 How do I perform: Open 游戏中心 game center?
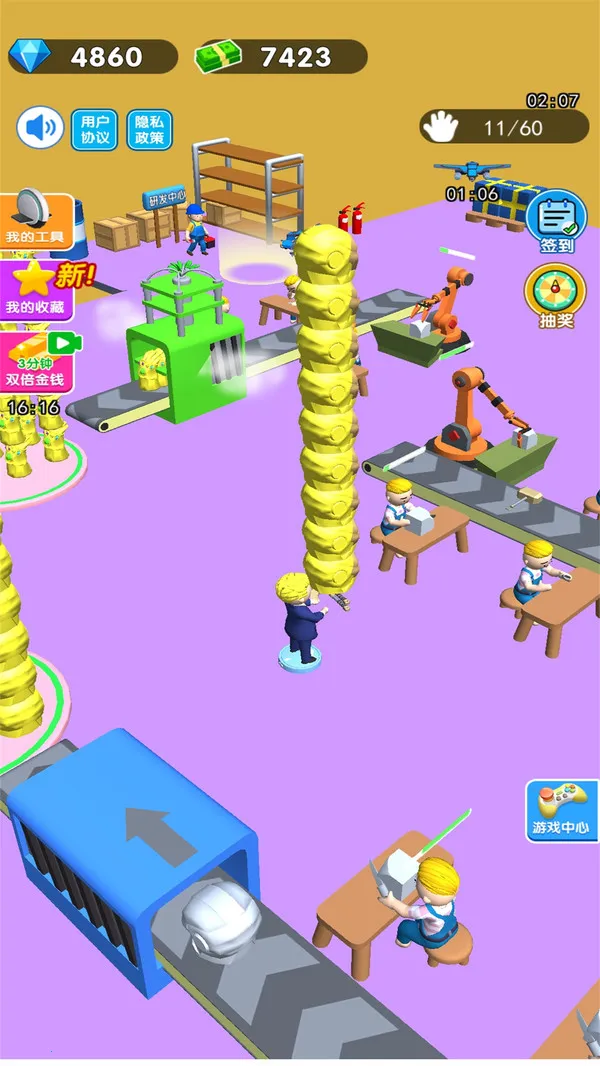tap(561, 810)
